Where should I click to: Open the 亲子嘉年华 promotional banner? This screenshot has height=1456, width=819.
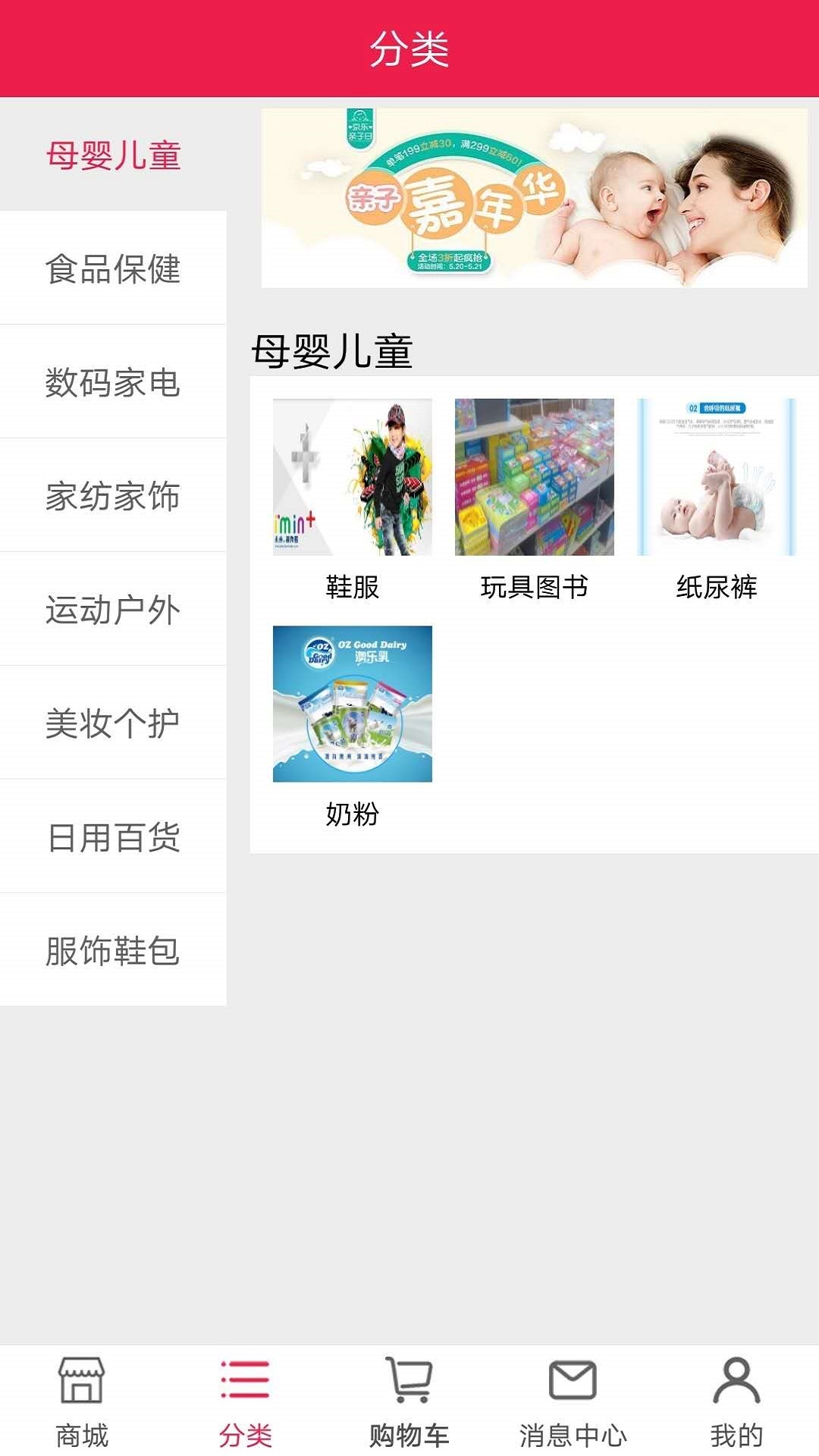534,198
